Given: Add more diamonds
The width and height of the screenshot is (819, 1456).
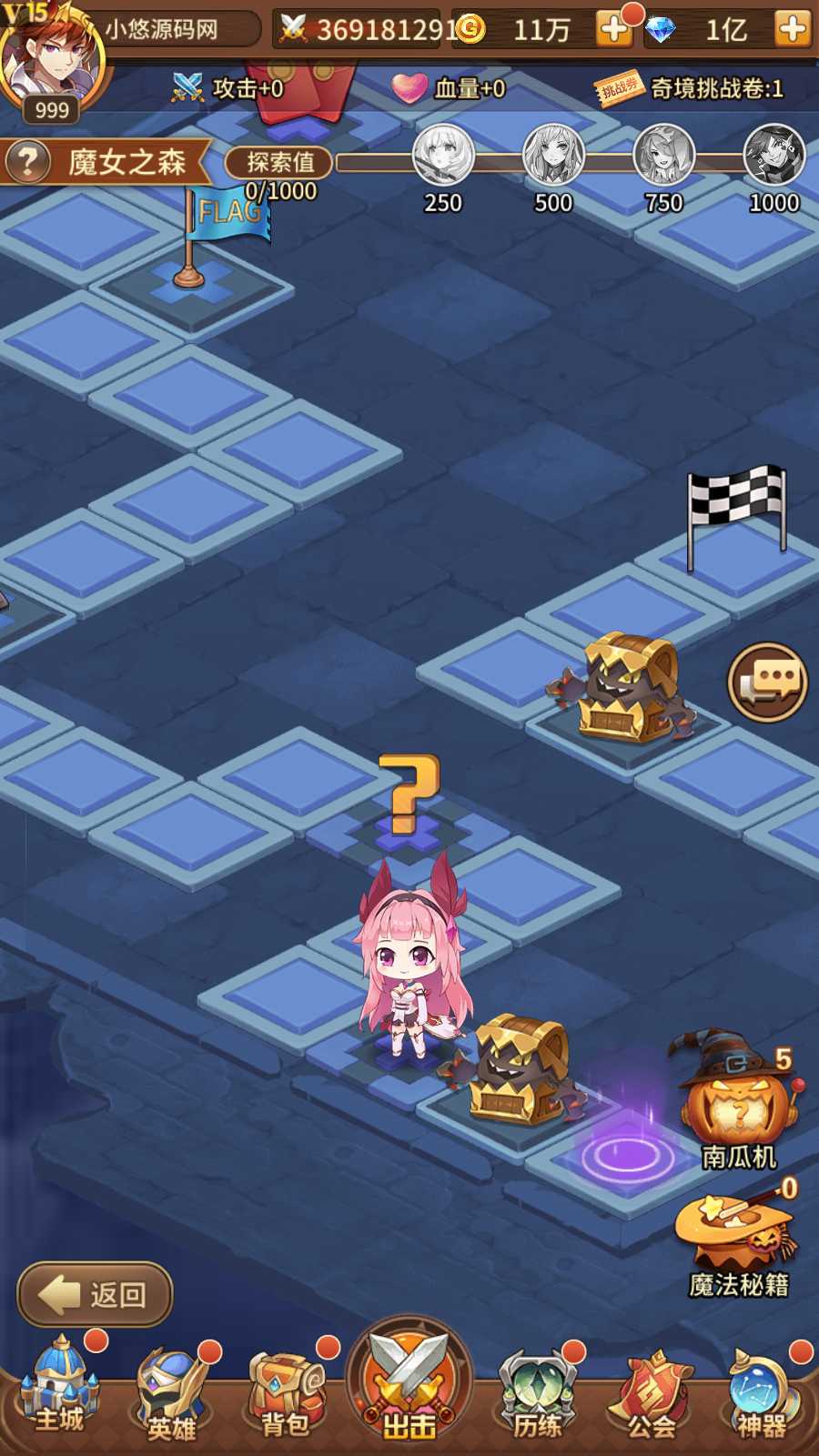Looking at the screenshot, I should tap(792, 29).
